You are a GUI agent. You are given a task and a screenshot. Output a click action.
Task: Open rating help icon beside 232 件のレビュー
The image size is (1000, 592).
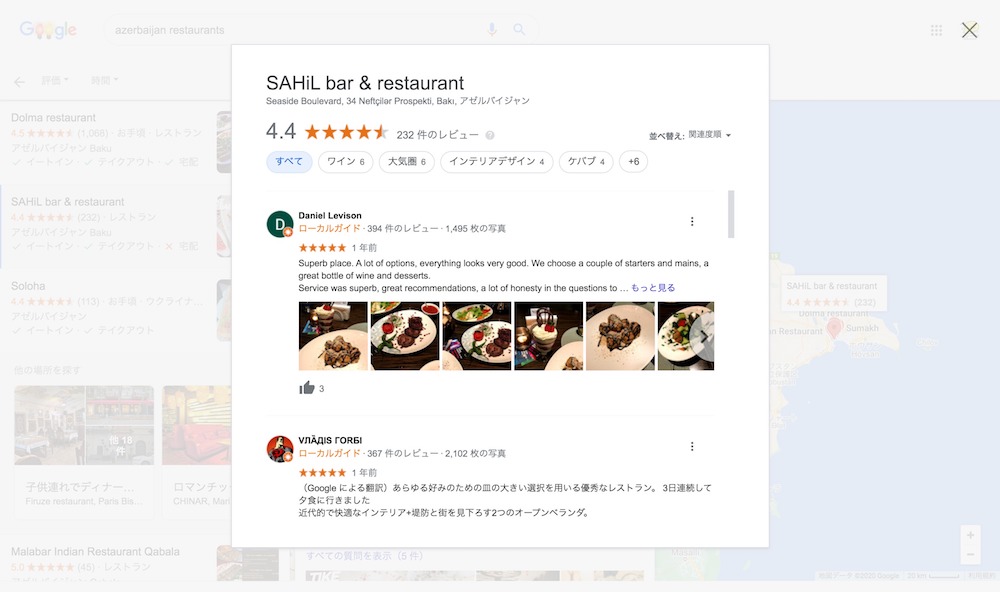tap(490, 135)
